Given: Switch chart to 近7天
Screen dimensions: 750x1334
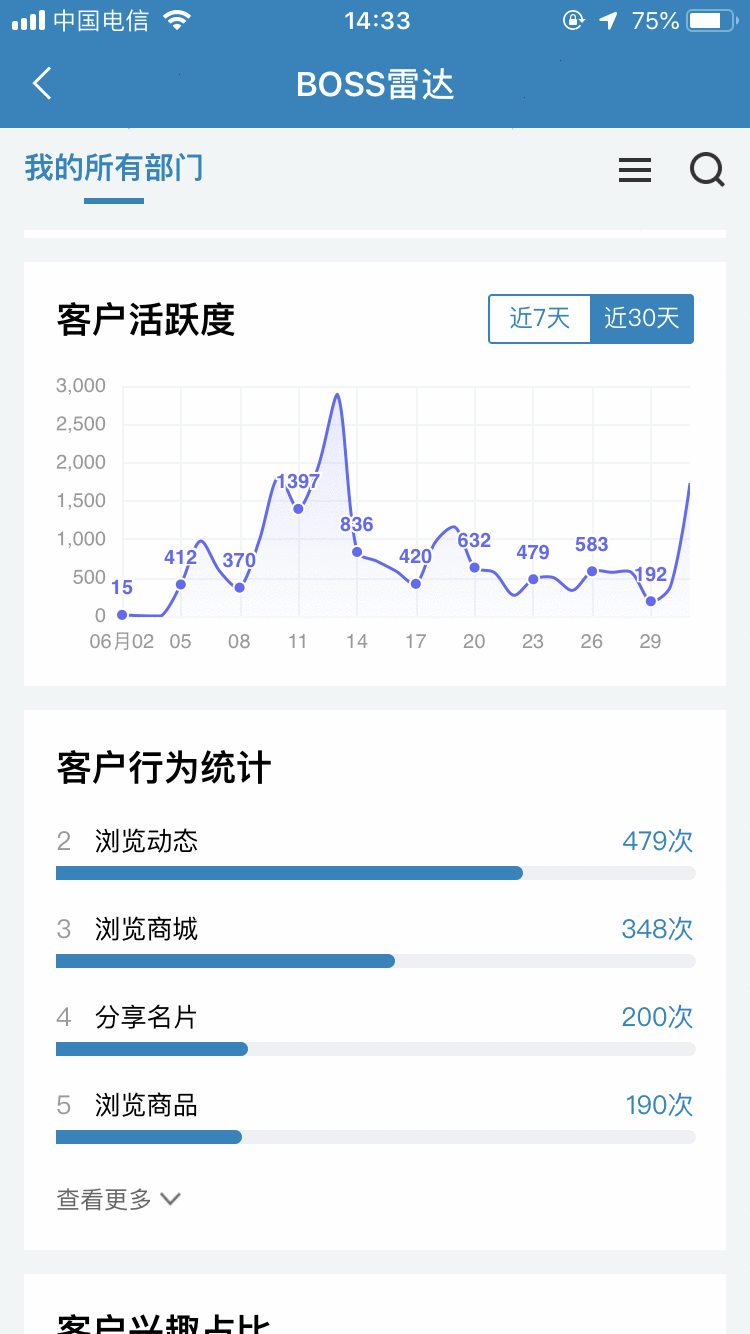Looking at the screenshot, I should point(540,319).
